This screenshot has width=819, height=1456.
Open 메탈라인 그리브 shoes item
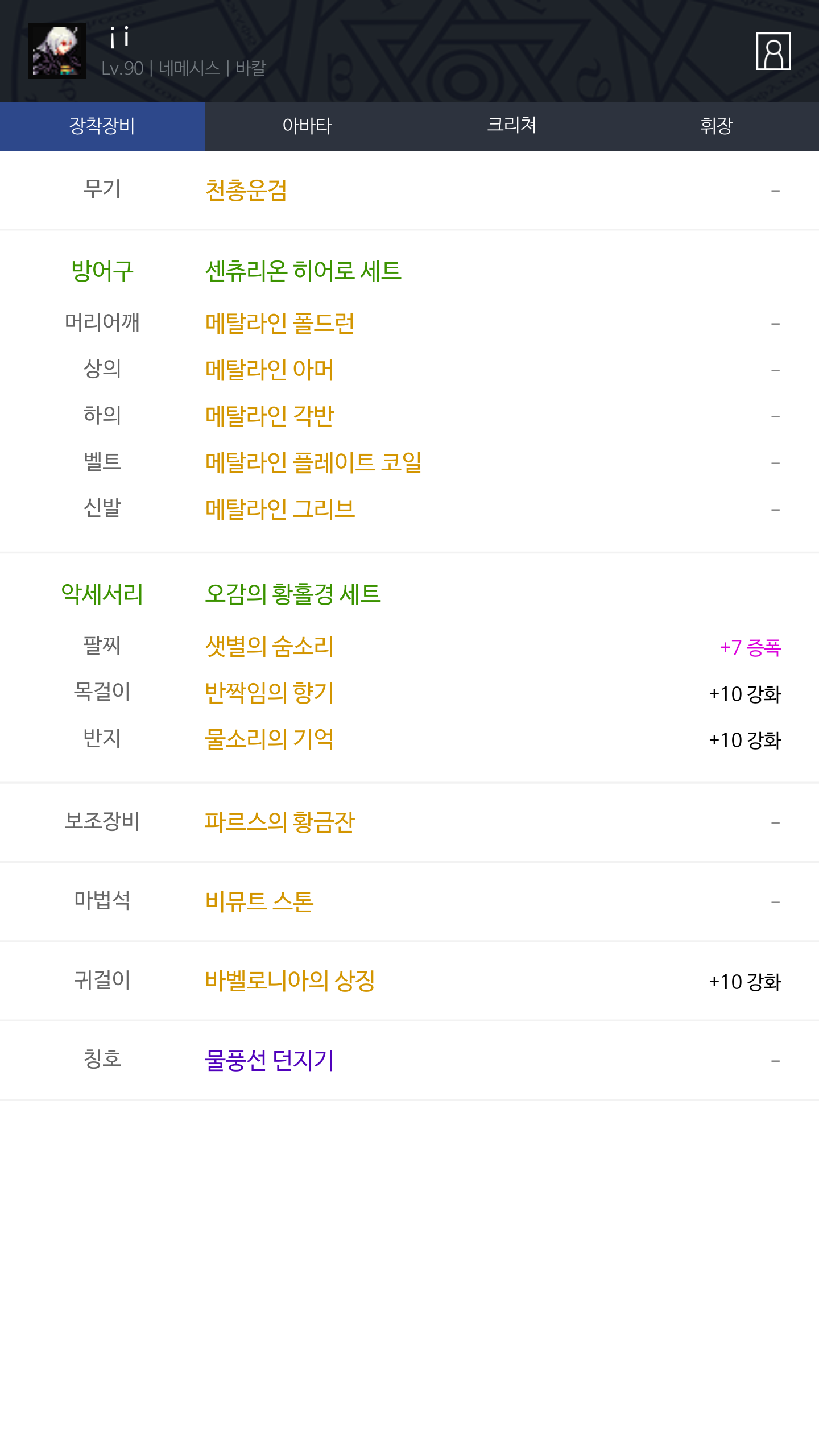click(x=280, y=509)
